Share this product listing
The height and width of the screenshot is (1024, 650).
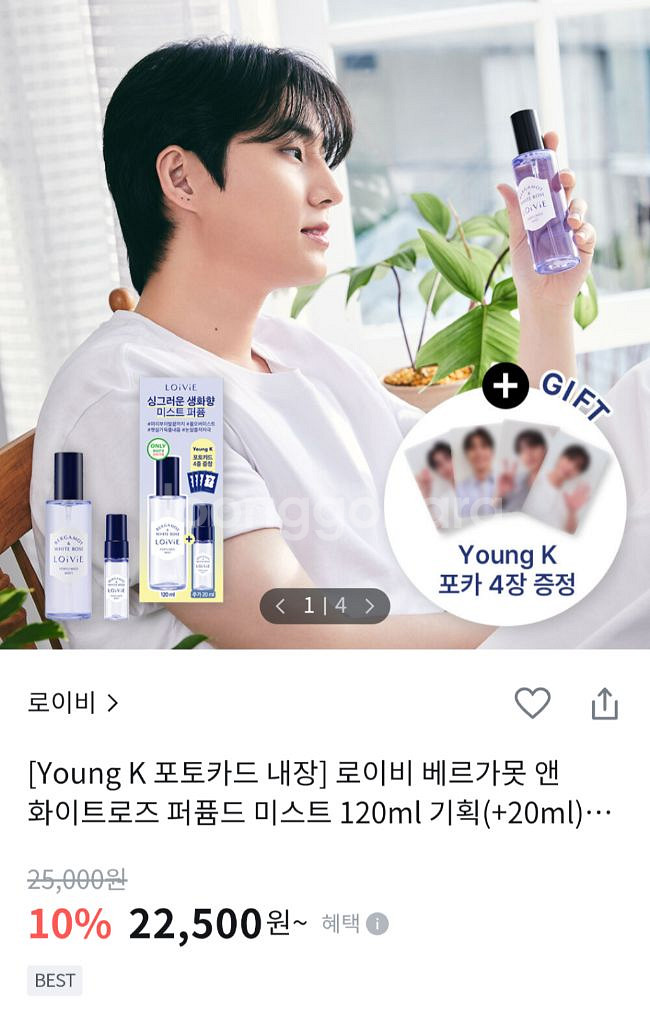[604, 703]
